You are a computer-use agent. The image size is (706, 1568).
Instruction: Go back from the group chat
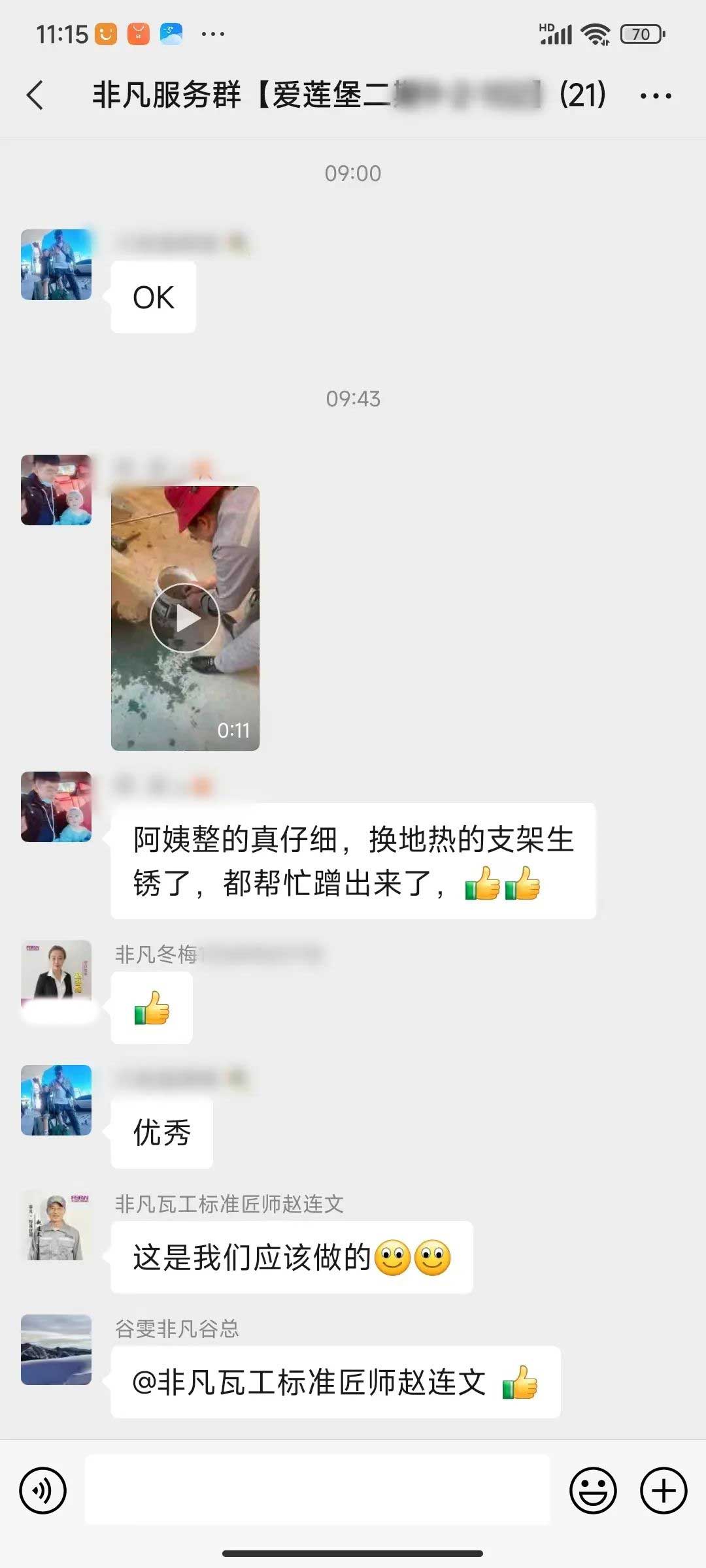pos(36,95)
